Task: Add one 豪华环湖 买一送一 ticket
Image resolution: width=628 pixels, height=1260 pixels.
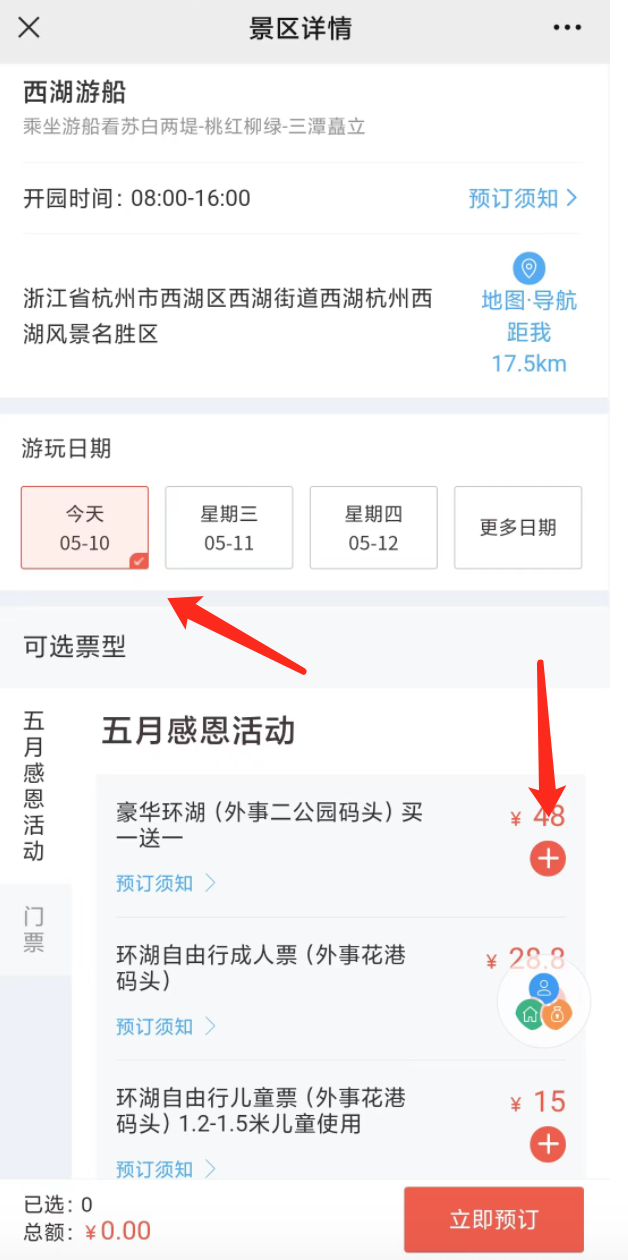Action: coord(548,859)
